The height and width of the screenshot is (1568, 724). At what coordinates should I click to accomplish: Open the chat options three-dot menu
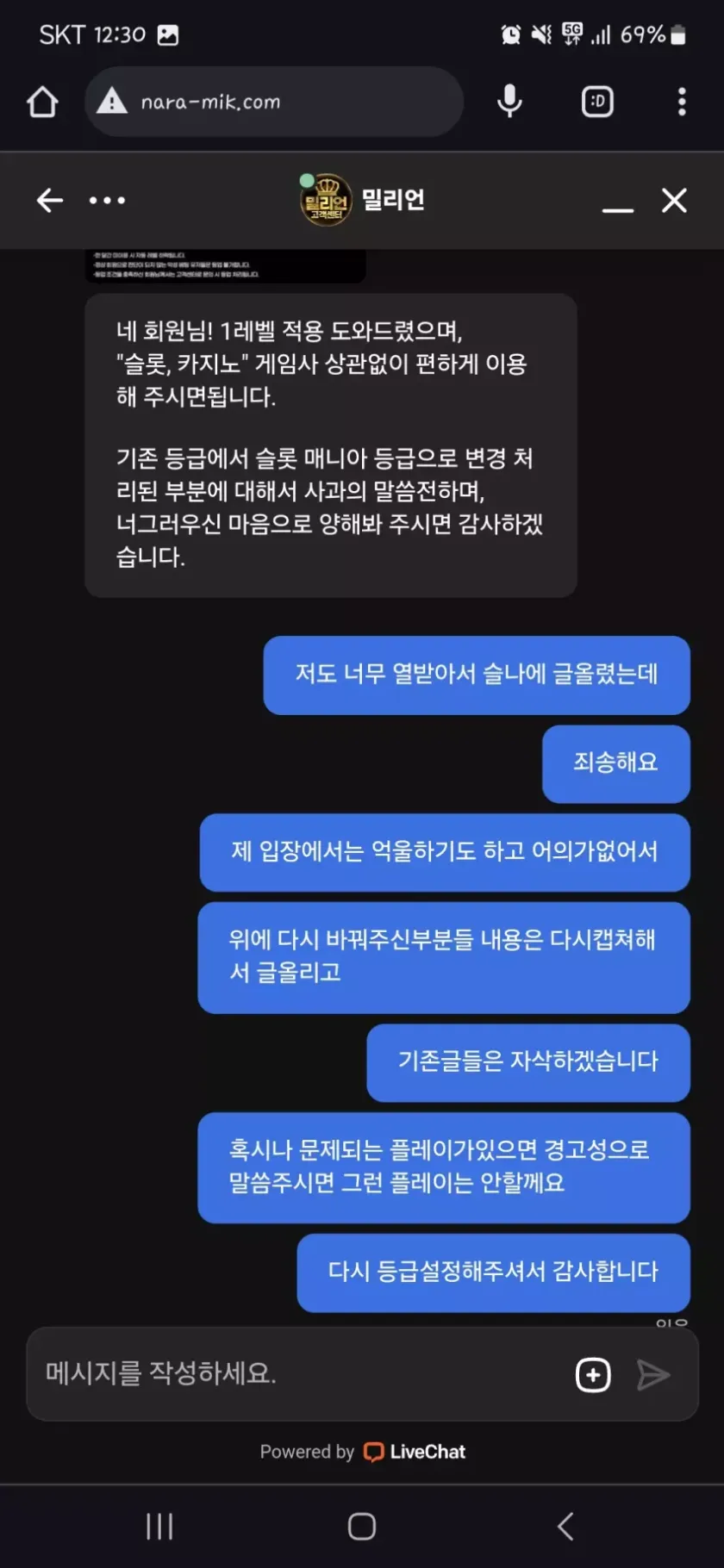[107, 201]
